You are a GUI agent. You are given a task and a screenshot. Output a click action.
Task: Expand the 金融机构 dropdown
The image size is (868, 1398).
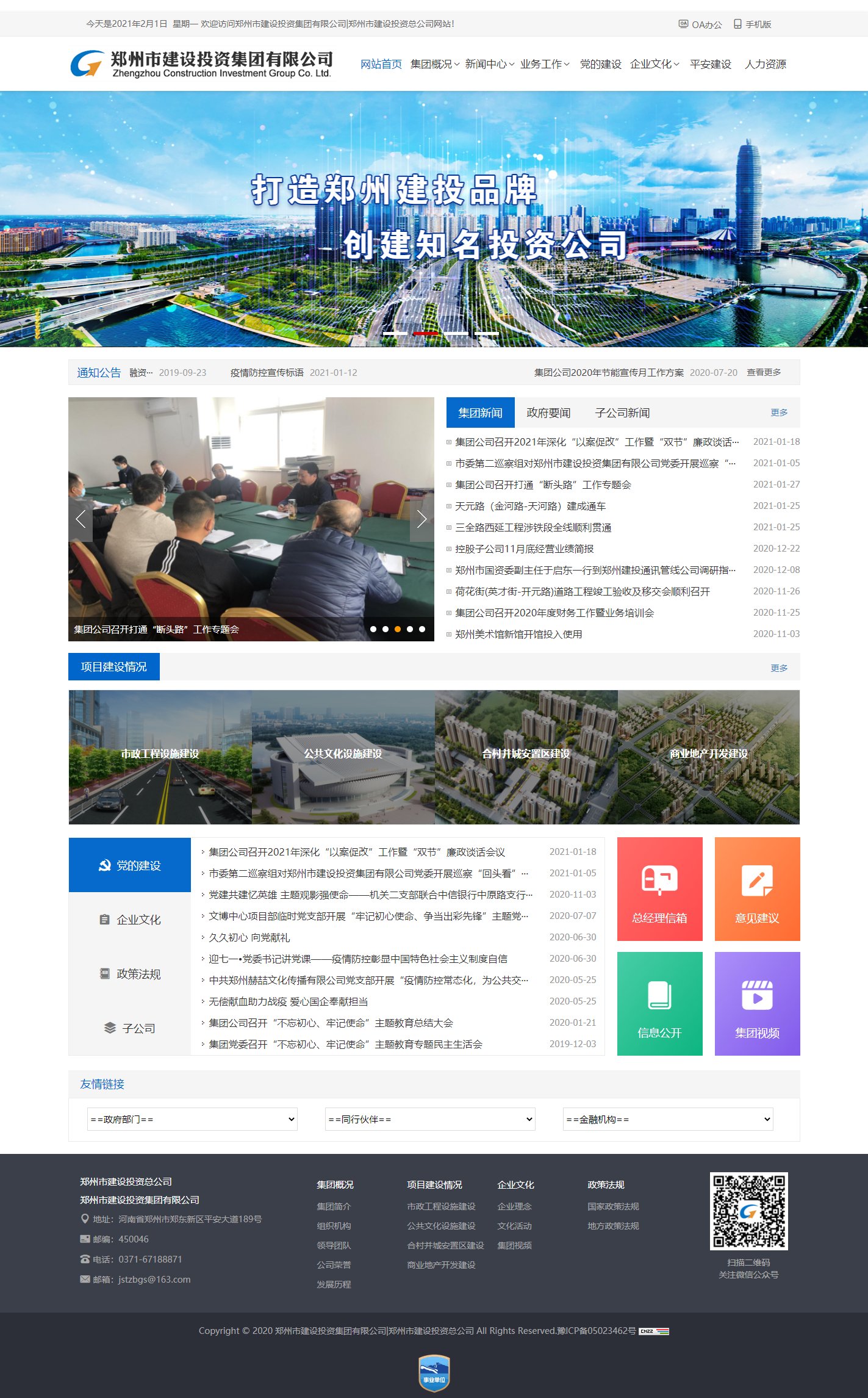(x=668, y=1119)
